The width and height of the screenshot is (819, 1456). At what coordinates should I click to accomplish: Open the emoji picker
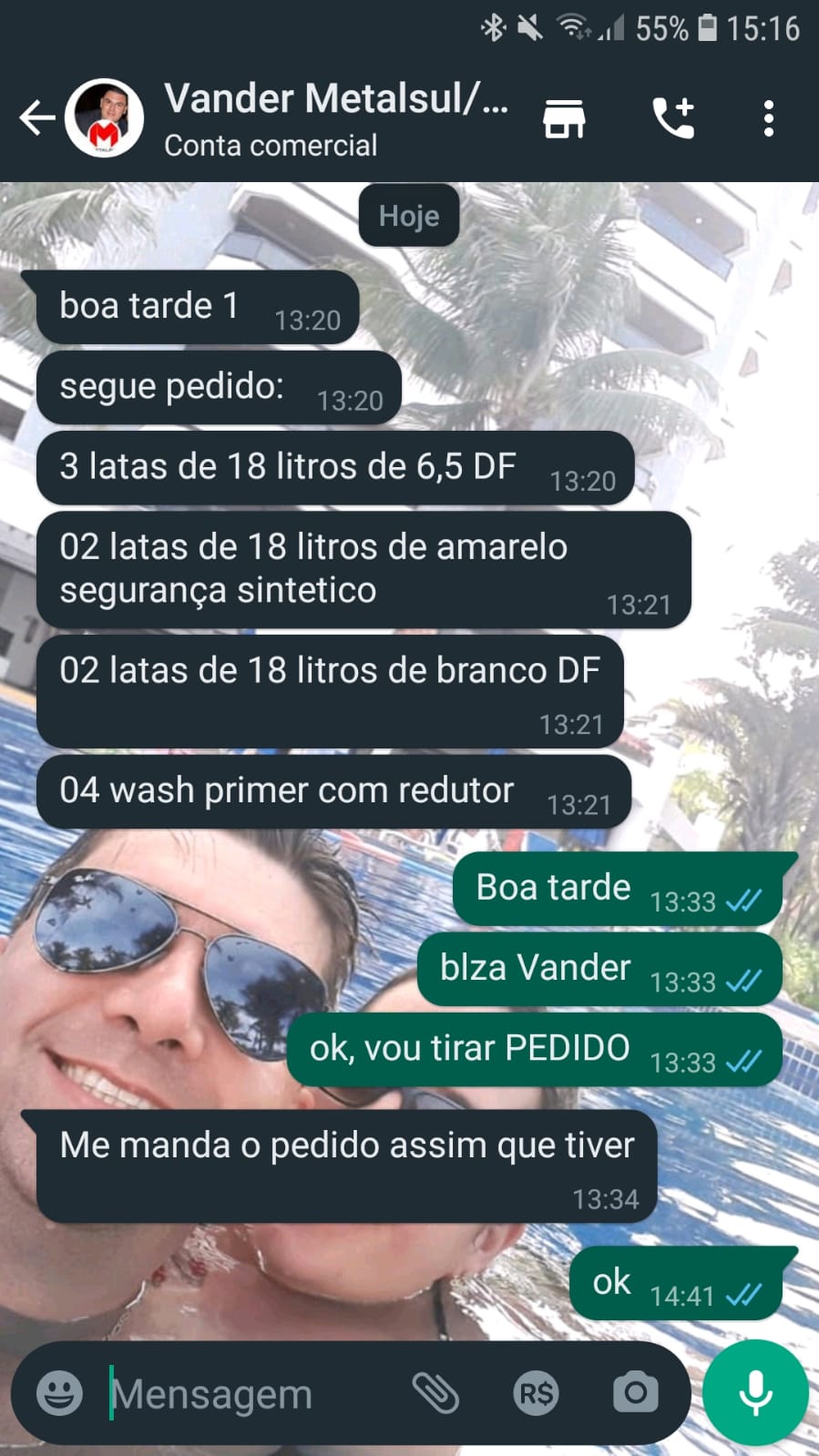tap(59, 1393)
